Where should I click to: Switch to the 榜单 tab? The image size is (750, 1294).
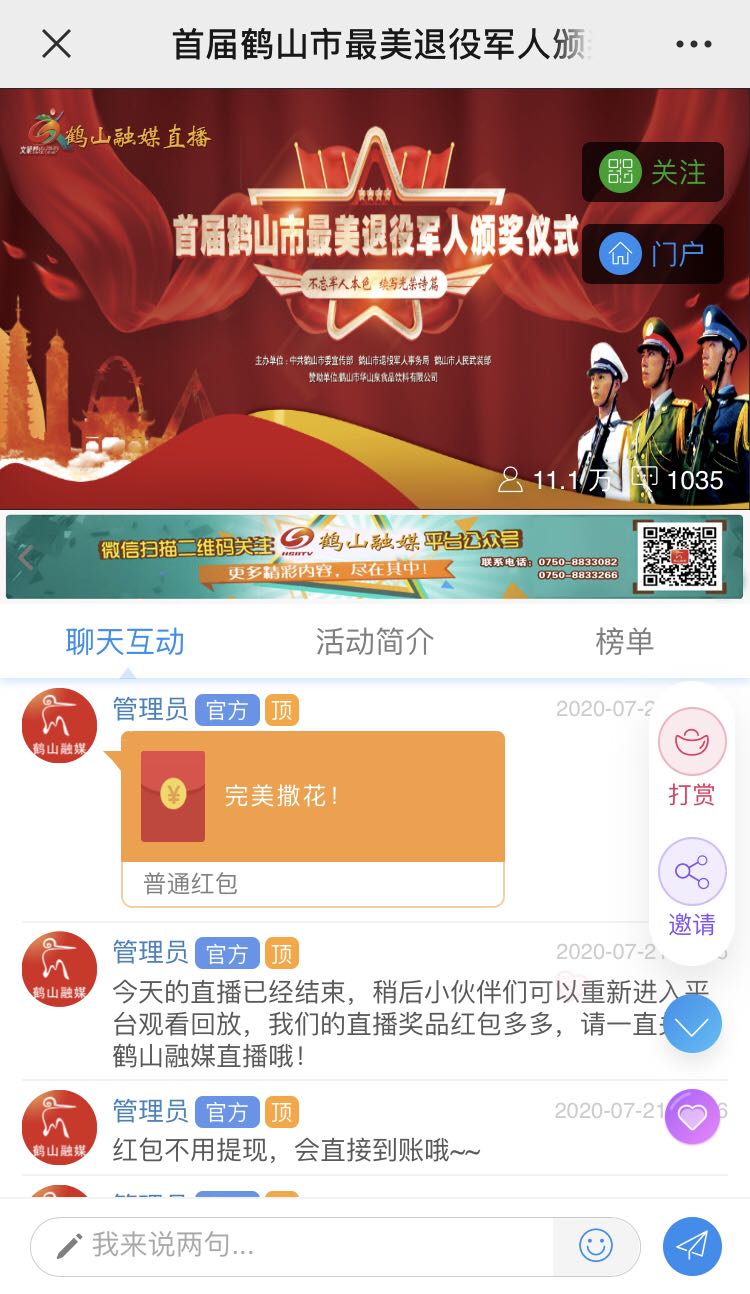click(x=624, y=641)
